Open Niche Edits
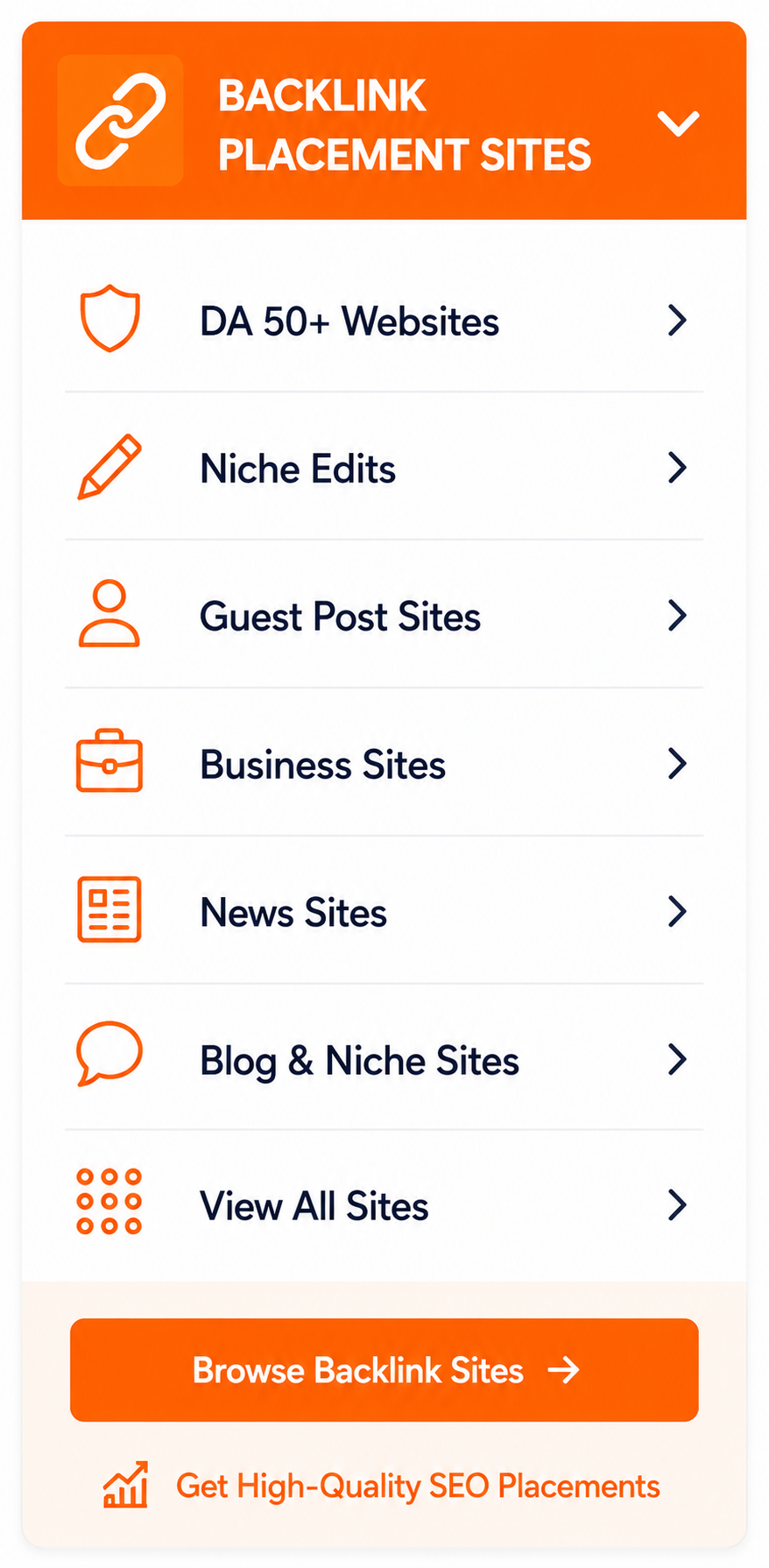The image size is (769, 1568). click(x=384, y=468)
